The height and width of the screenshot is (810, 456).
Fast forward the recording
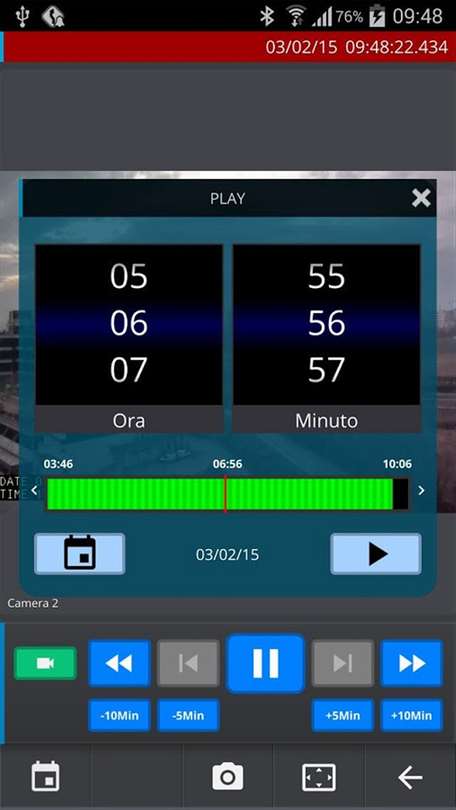coord(412,663)
